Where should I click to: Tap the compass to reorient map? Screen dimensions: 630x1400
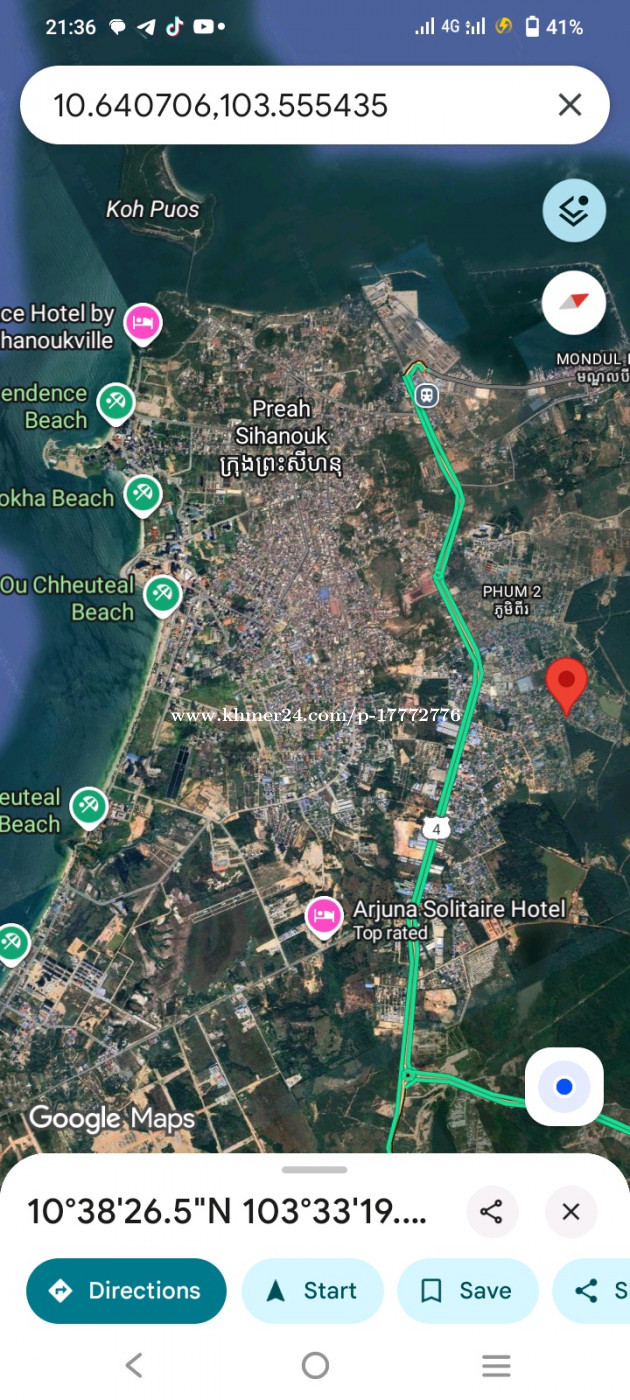(574, 302)
